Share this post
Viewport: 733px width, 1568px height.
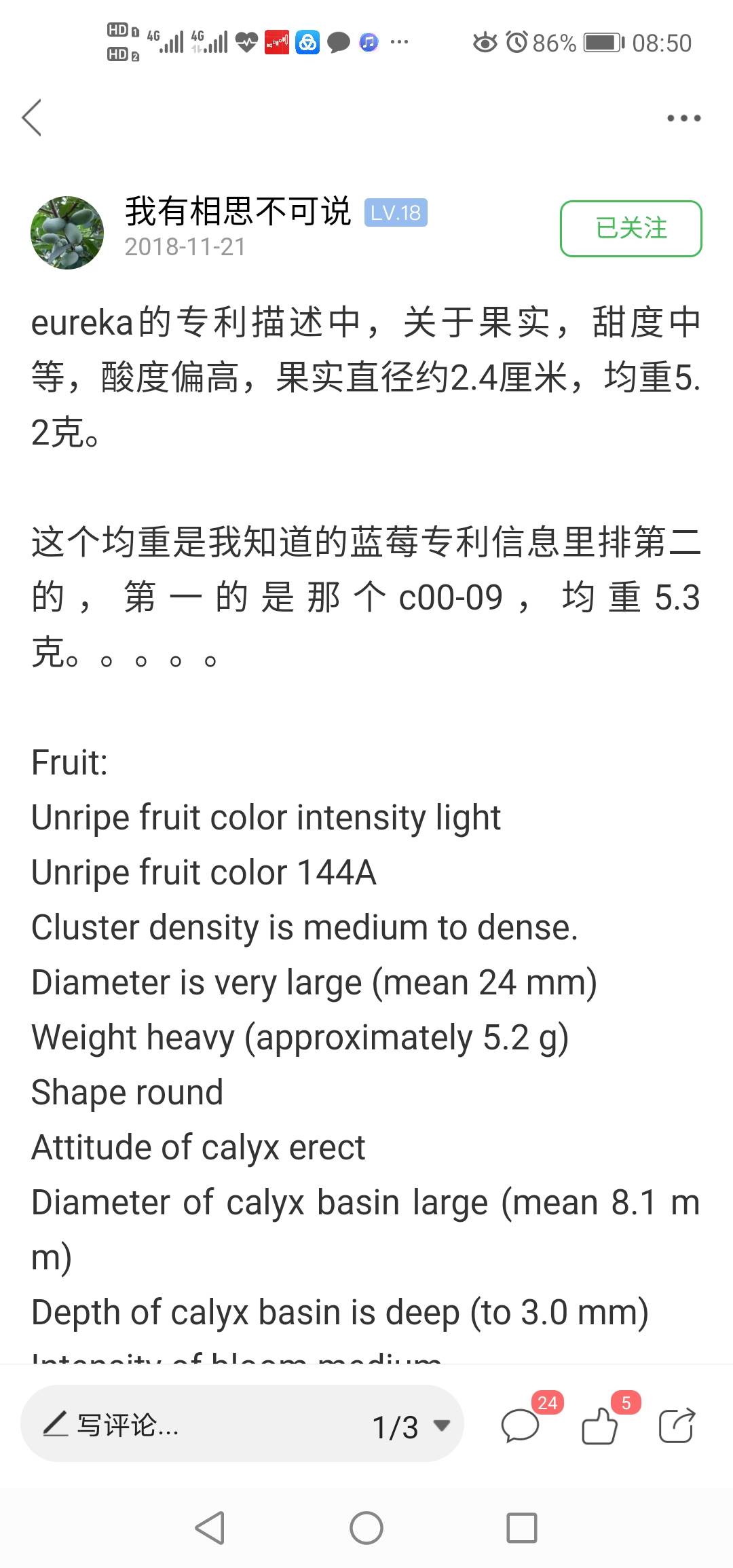click(677, 1424)
